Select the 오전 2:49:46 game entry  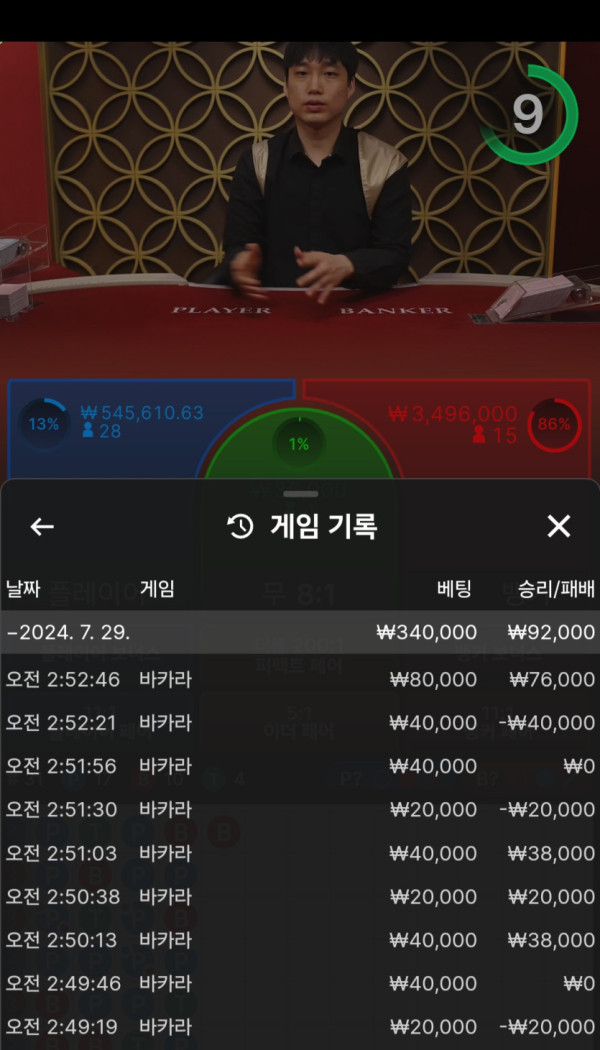click(300, 983)
